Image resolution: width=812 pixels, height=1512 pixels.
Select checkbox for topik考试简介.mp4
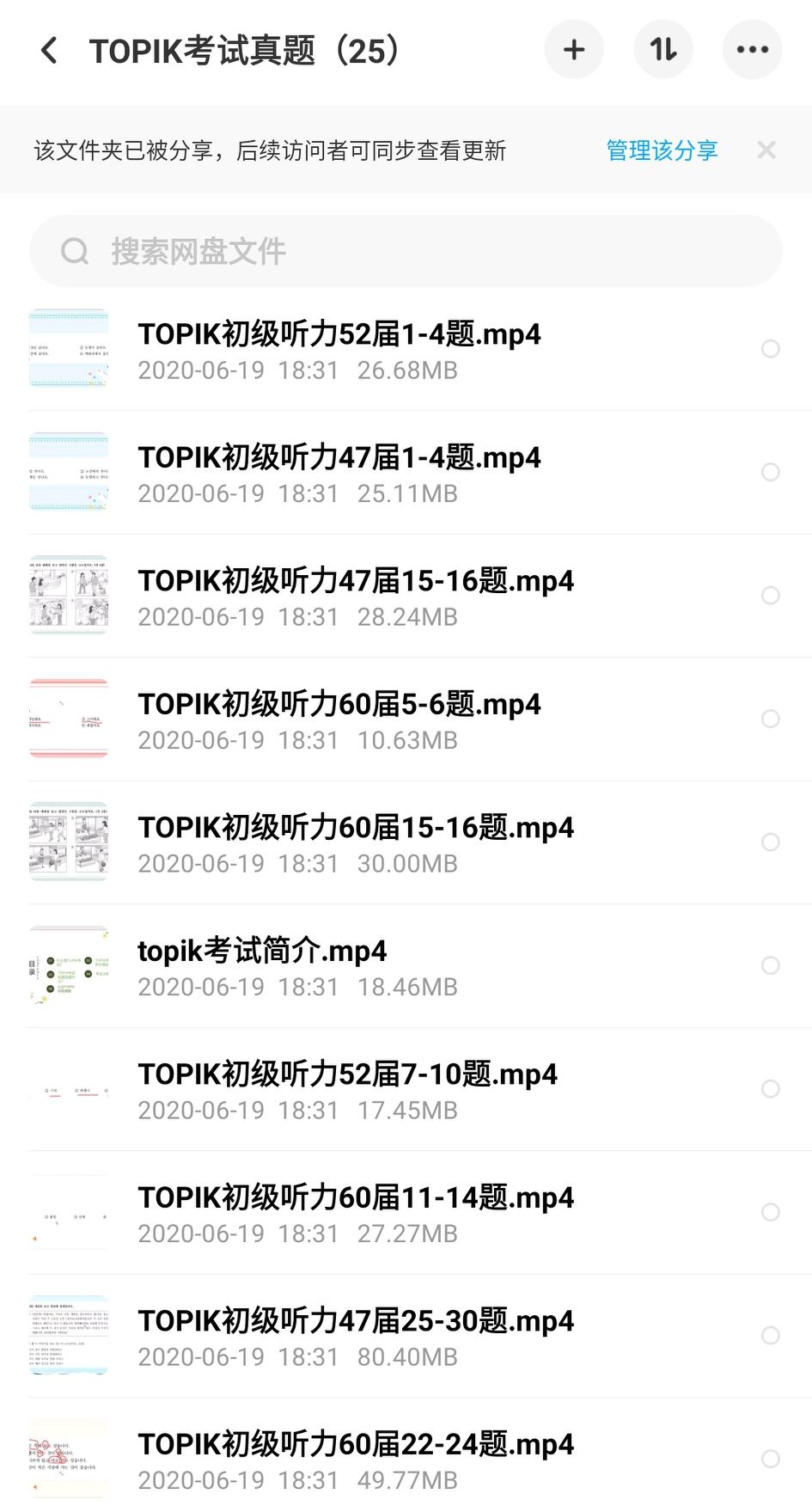(x=771, y=965)
